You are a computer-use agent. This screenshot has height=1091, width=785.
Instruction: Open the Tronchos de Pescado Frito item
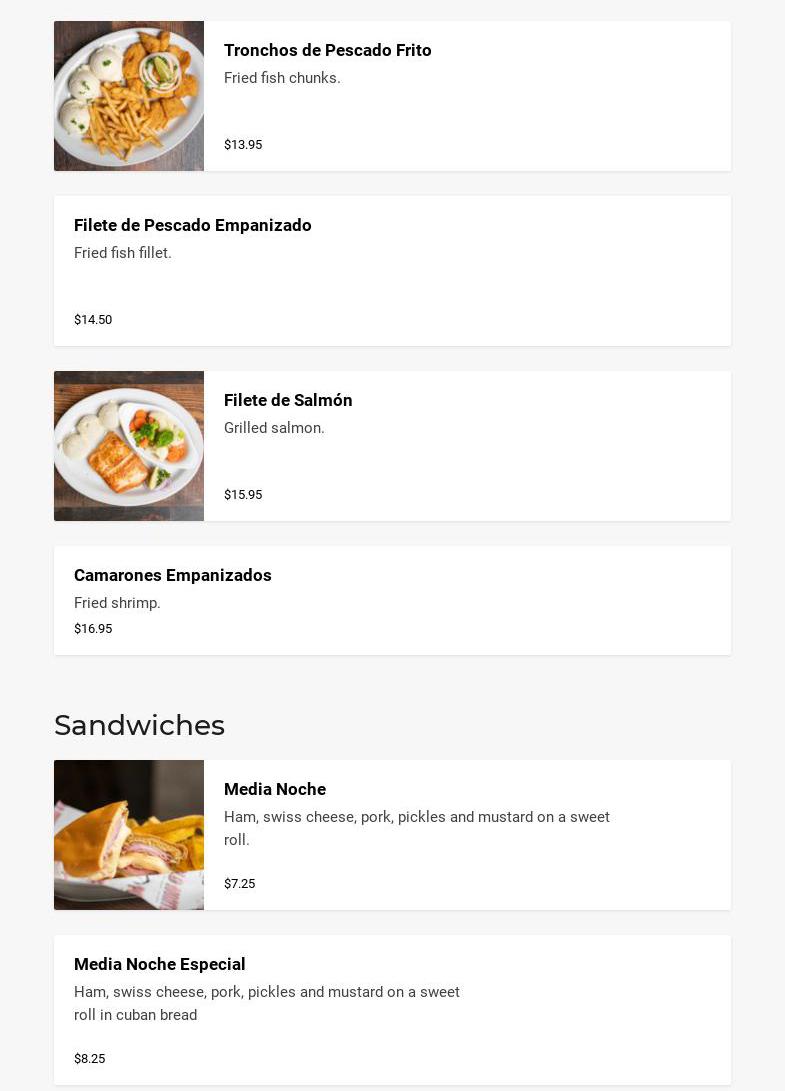[327, 51]
